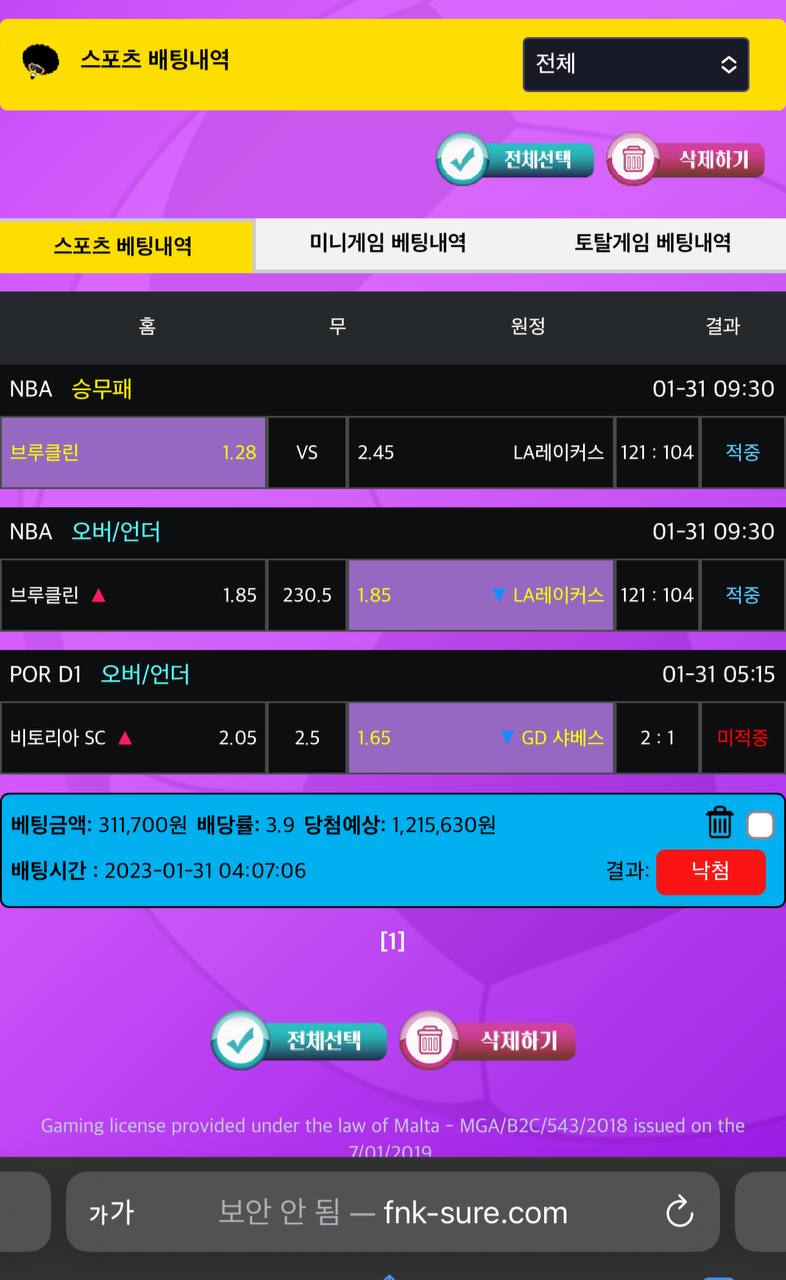The image size is (786, 1280).
Task: Switch to 미니게임 베팅내역 tab
Action: pyautogui.click(x=388, y=243)
